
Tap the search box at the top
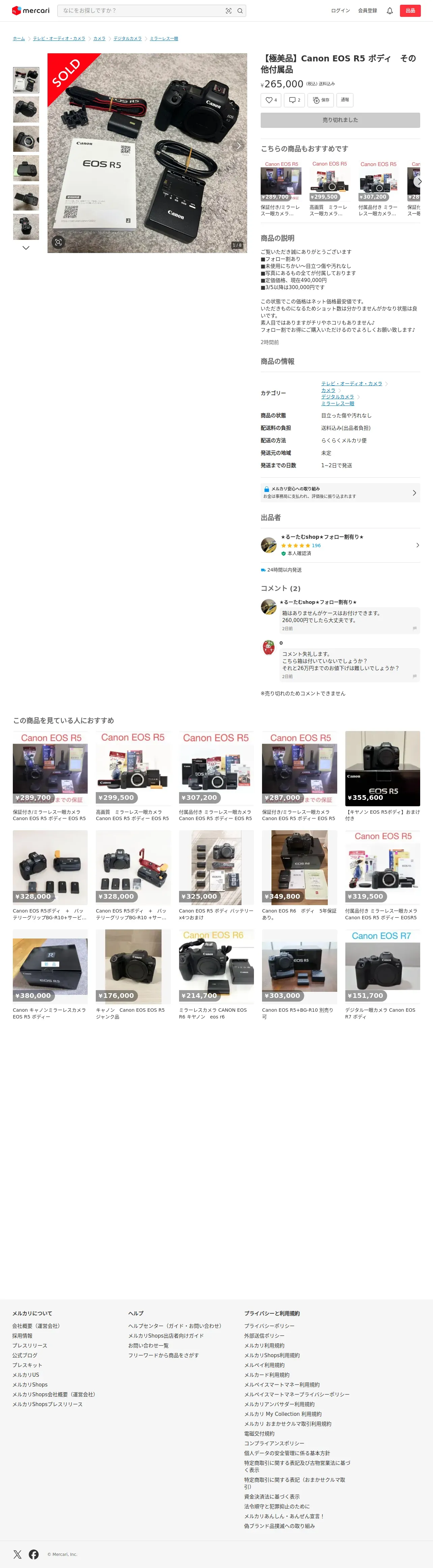(142, 10)
